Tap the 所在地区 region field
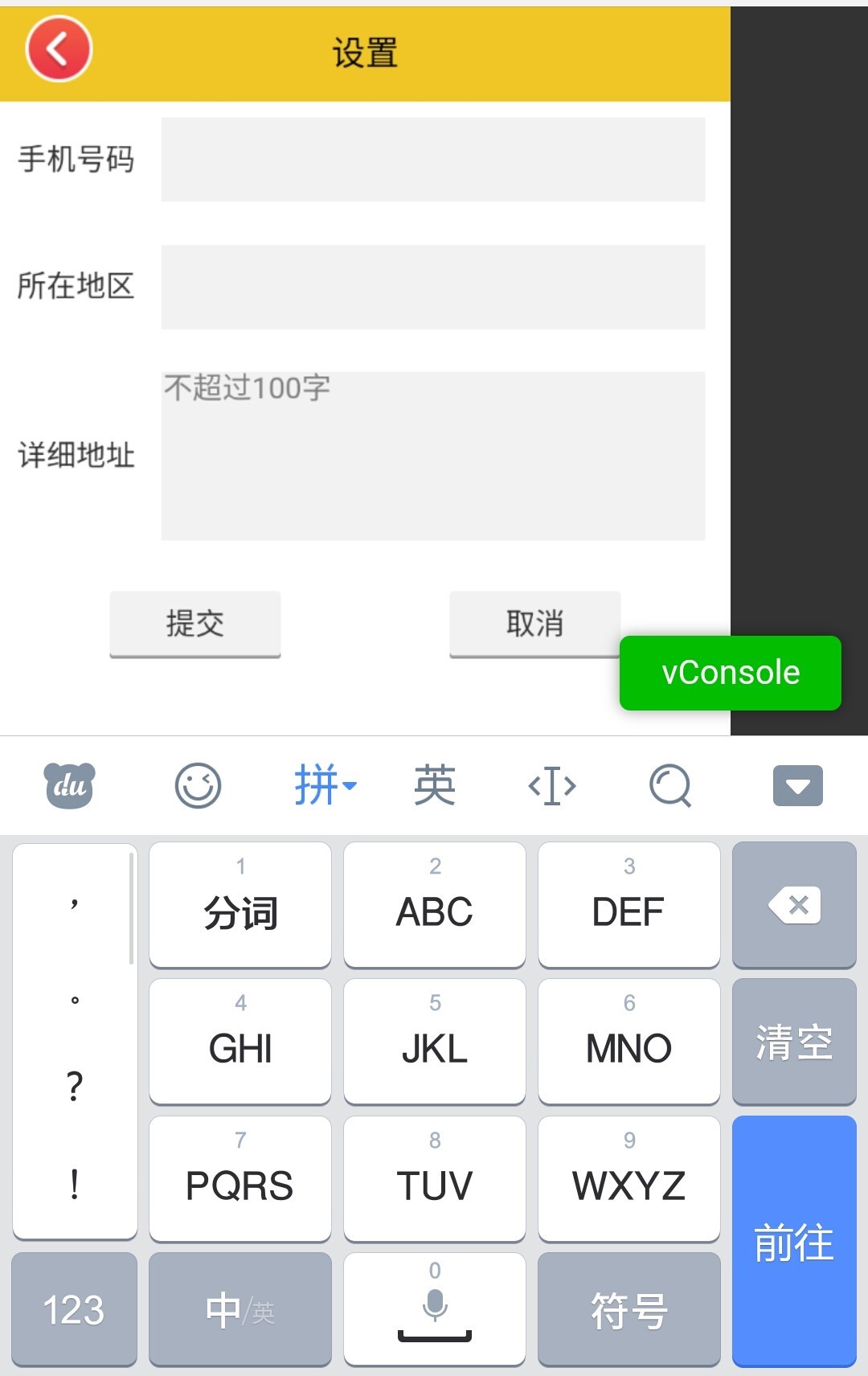This screenshot has height=1376, width=868. click(x=432, y=287)
